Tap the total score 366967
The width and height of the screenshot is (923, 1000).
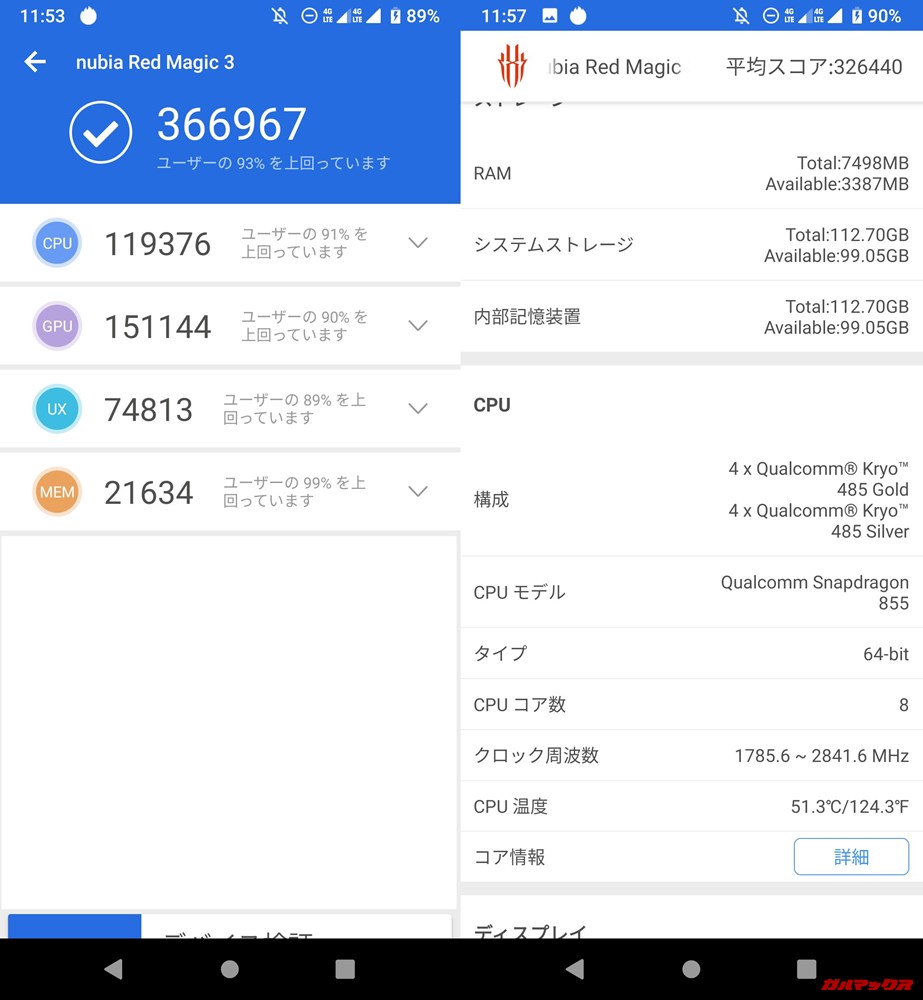pos(231,123)
